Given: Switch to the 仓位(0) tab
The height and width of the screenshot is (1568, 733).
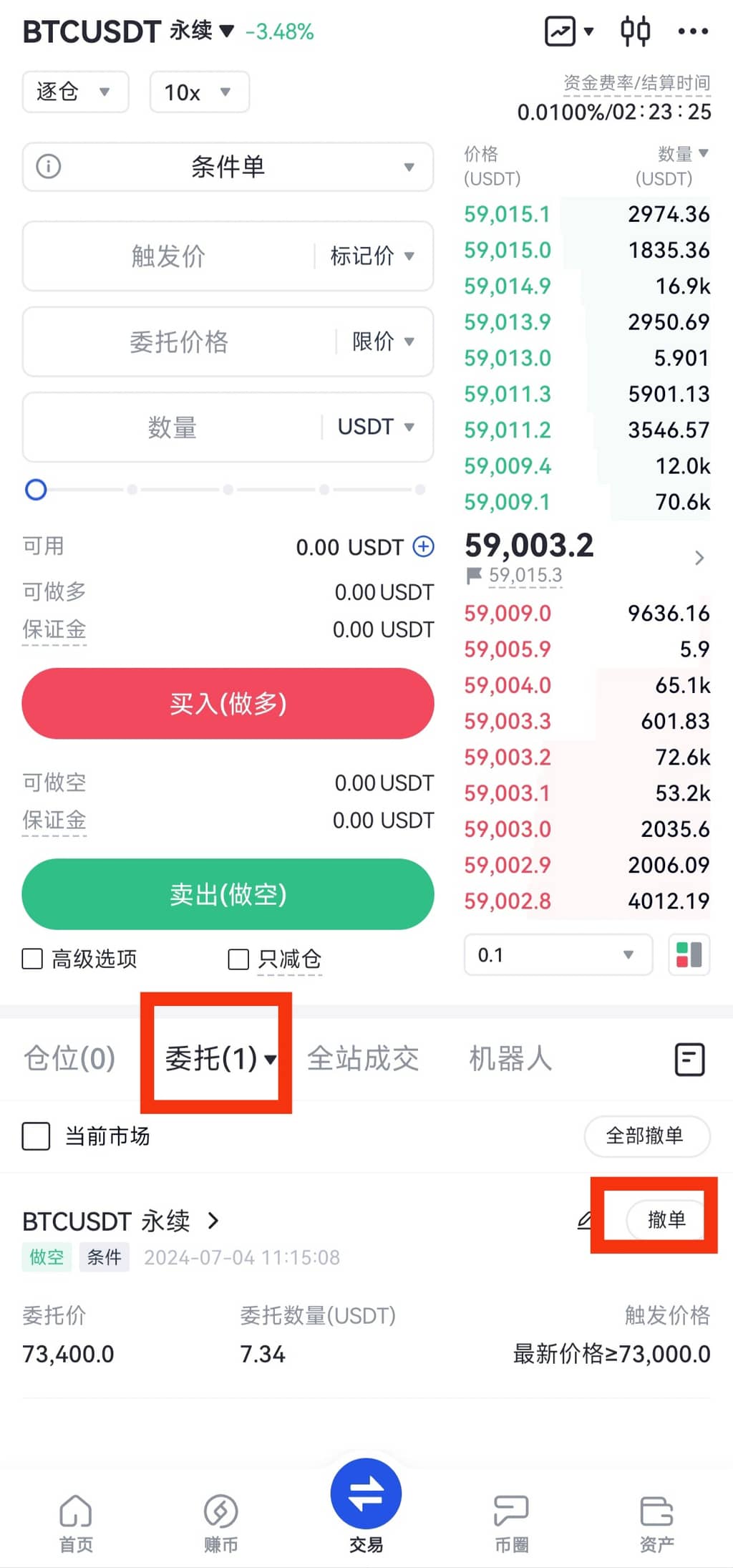Looking at the screenshot, I should tap(69, 1058).
